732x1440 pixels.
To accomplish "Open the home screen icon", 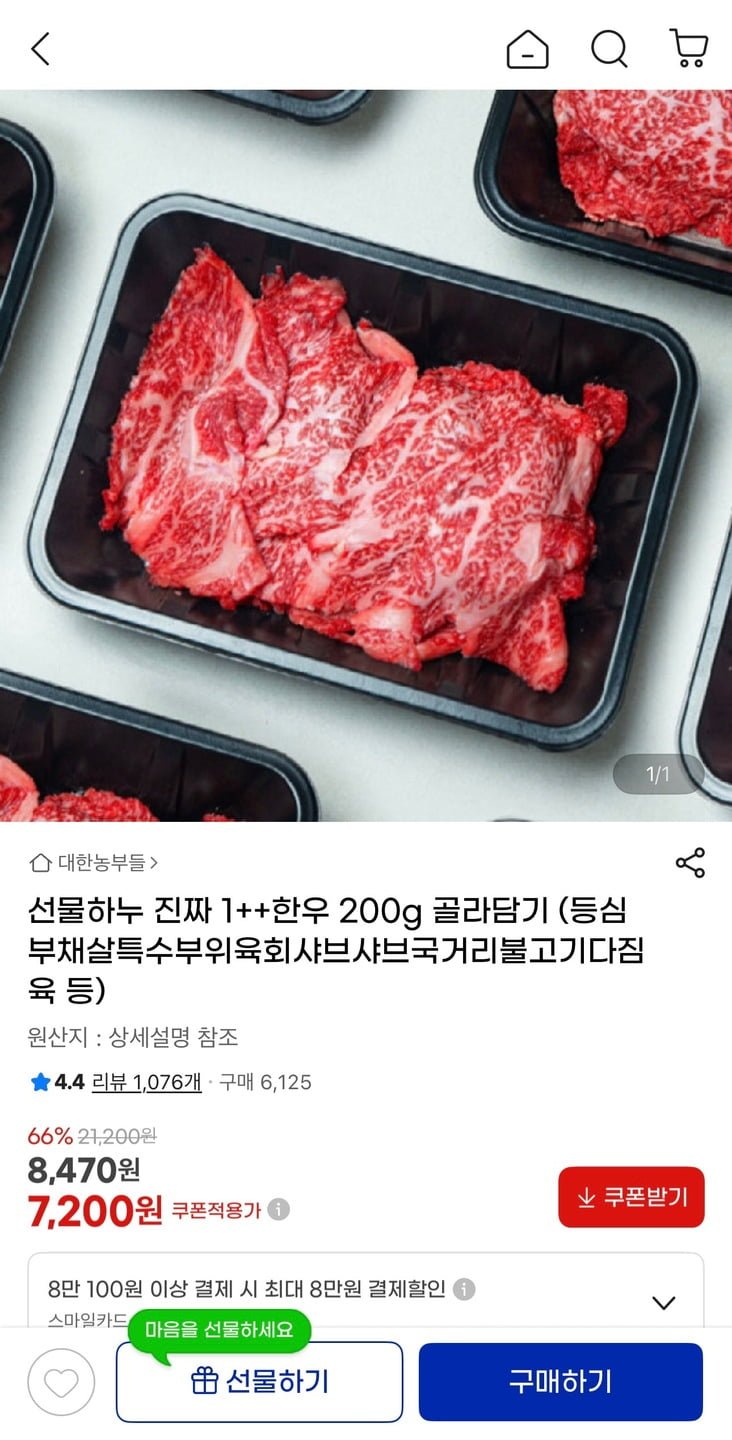I will [529, 48].
